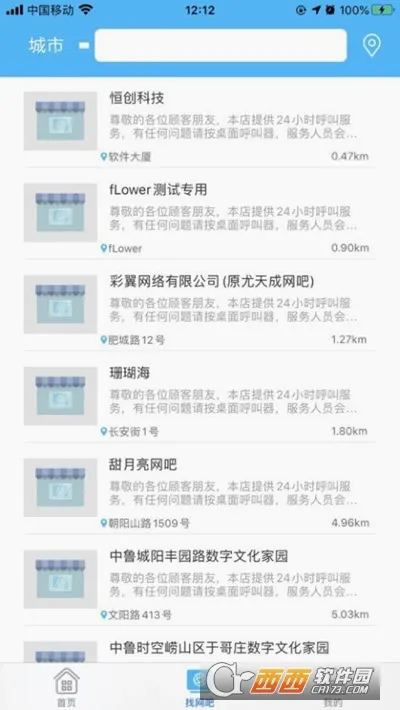The height and width of the screenshot is (710, 400).
Task: Tap the location pin icon
Action: pos(371,46)
